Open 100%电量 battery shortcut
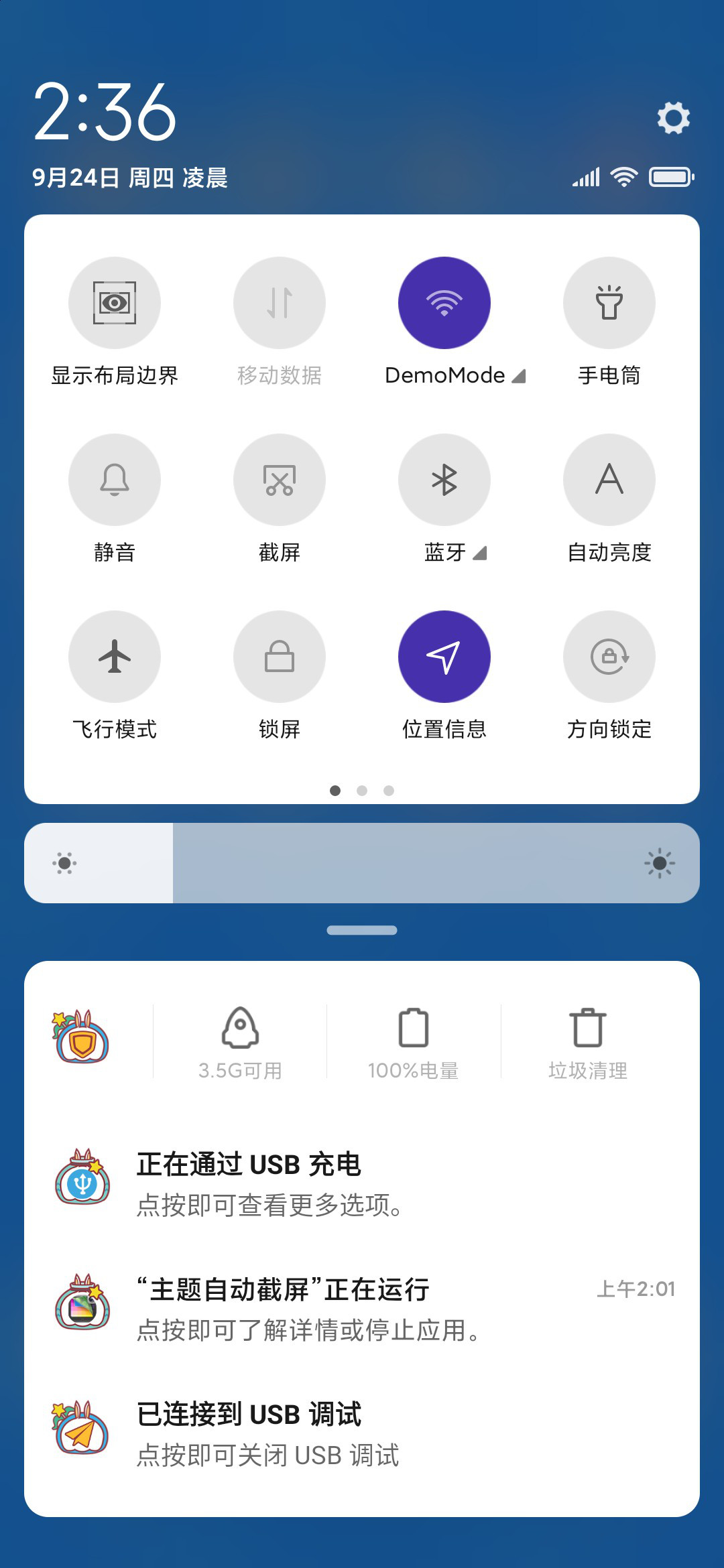 (x=414, y=1043)
